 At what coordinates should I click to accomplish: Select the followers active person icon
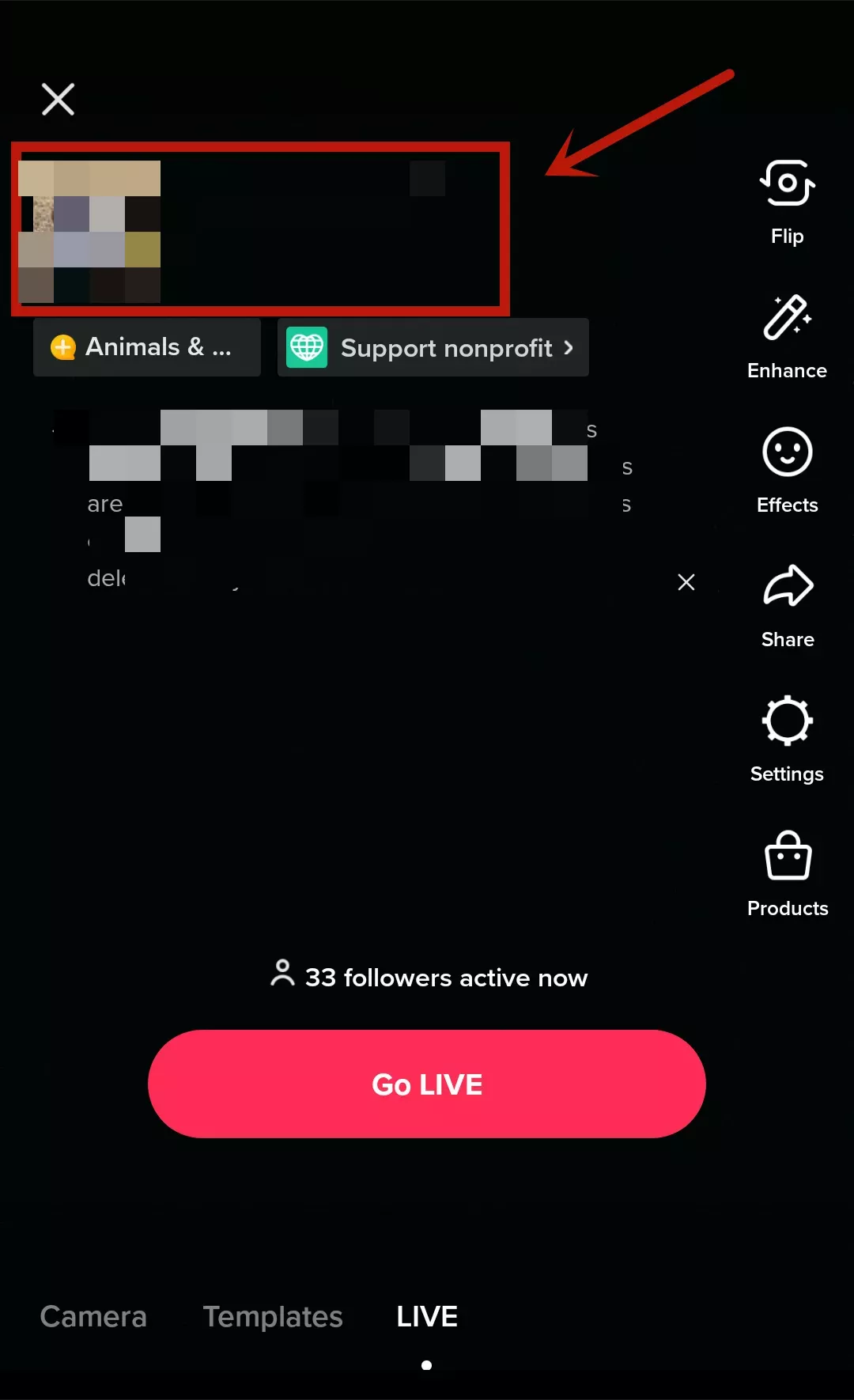282,976
